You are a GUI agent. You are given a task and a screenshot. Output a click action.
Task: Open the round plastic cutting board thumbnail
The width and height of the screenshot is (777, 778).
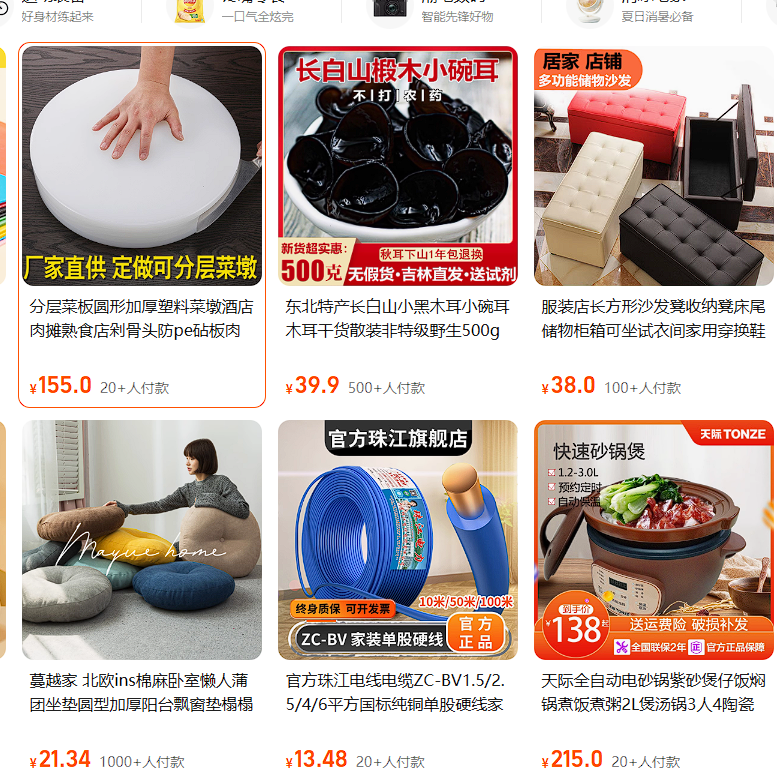pos(142,165)
